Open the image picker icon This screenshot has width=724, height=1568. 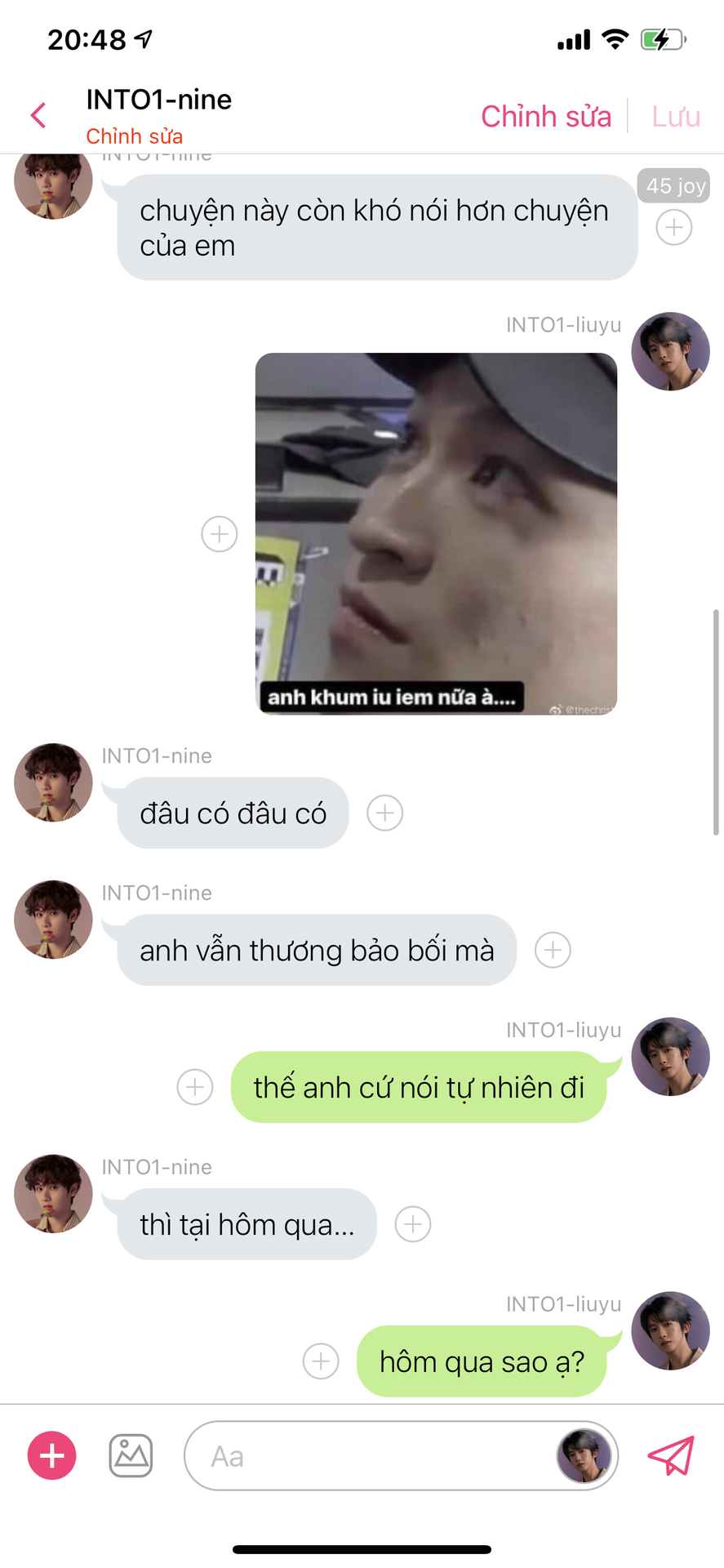click(131, 1456)
